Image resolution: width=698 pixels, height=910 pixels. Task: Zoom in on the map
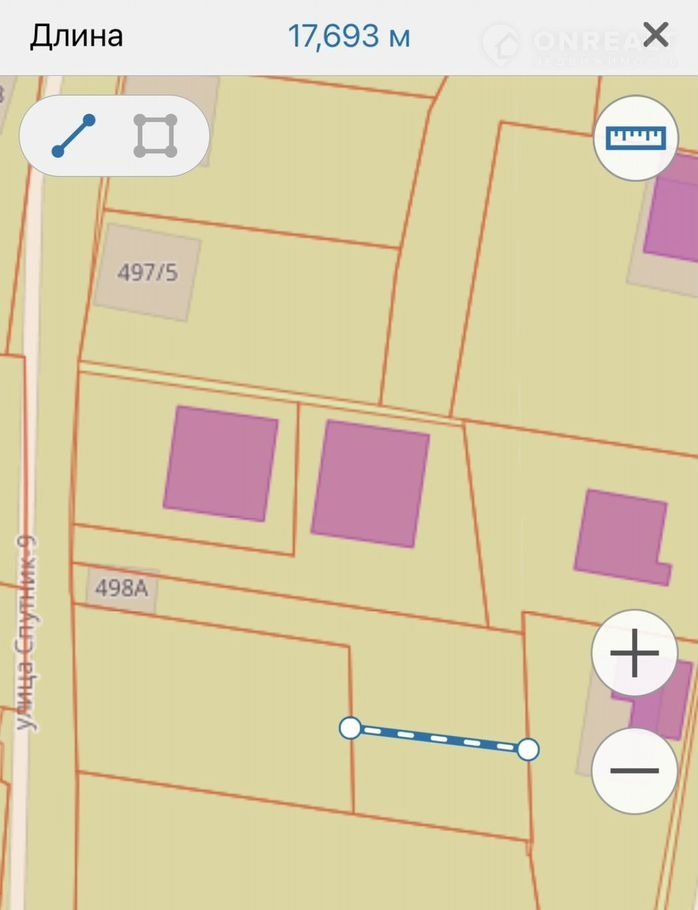[634, 654]
